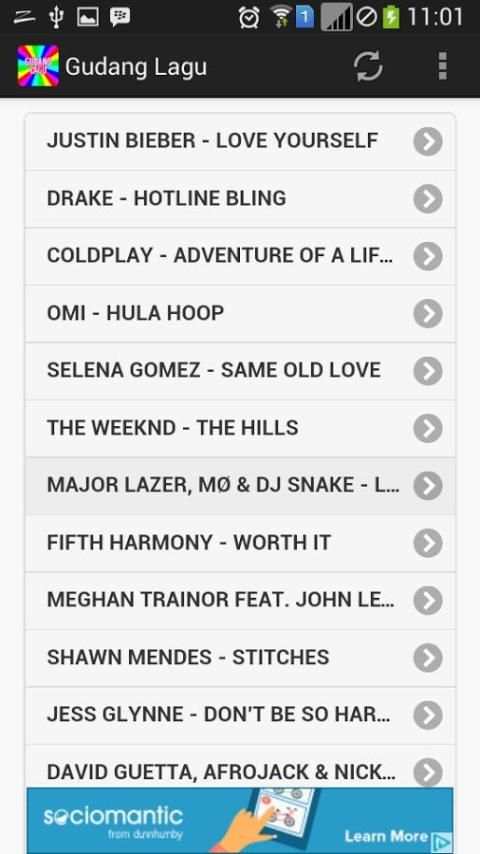The image size is (480, 854).
Task: Open the David Guetta, Afrojack & Nicki song
Action: click(x=240, y=766)
